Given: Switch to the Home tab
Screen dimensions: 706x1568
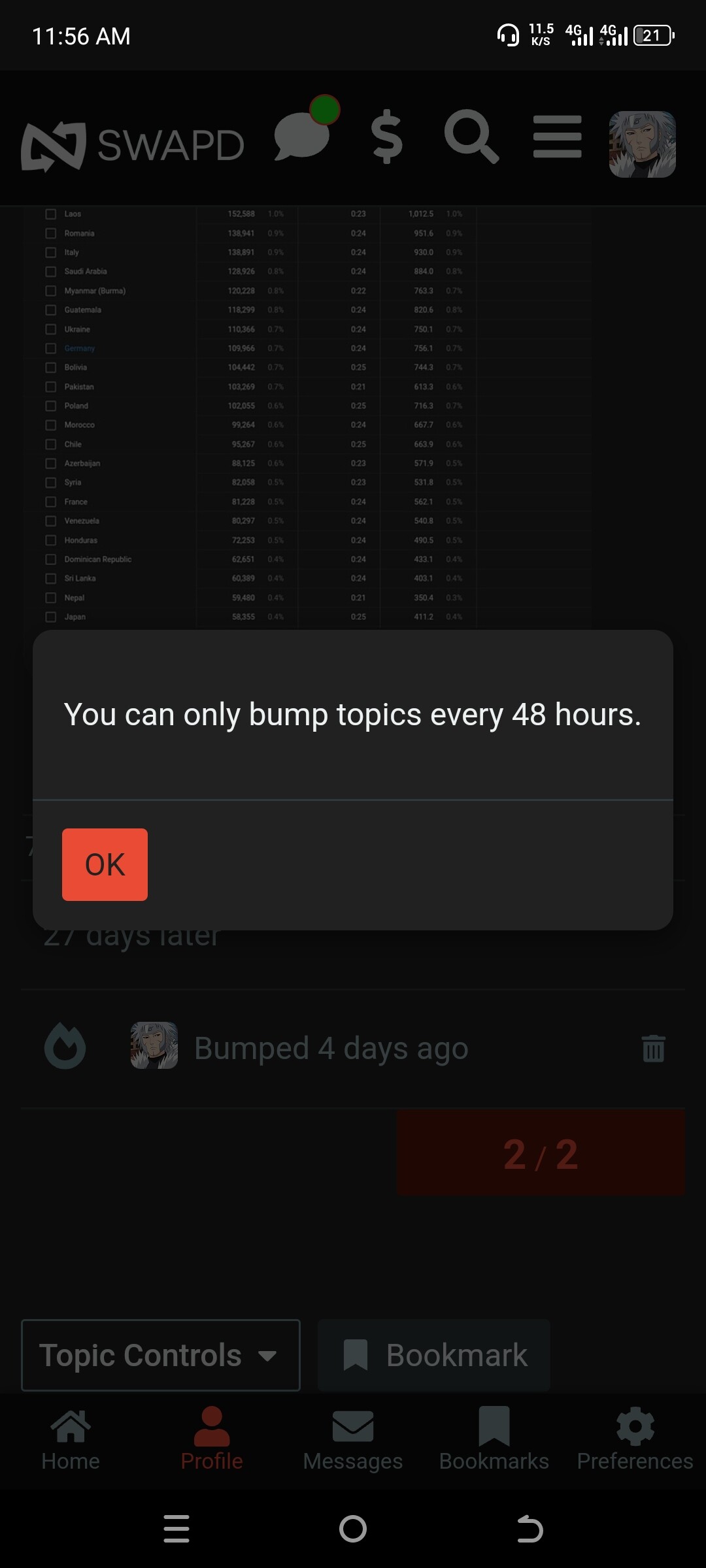Looking at the screenshot, I should (x=71, y=1440).
